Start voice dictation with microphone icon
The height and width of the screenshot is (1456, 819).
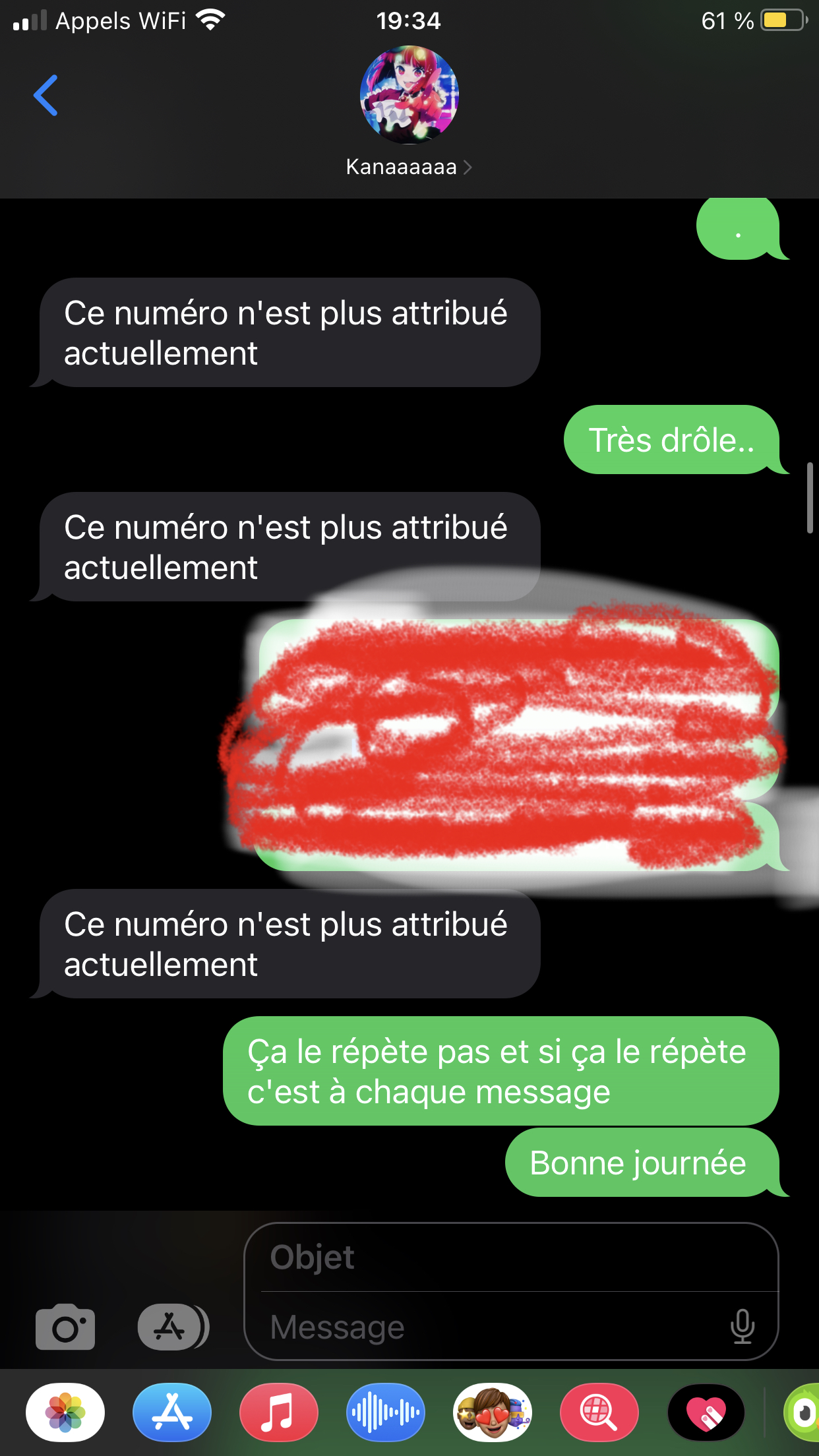[x=743, y=1326]
